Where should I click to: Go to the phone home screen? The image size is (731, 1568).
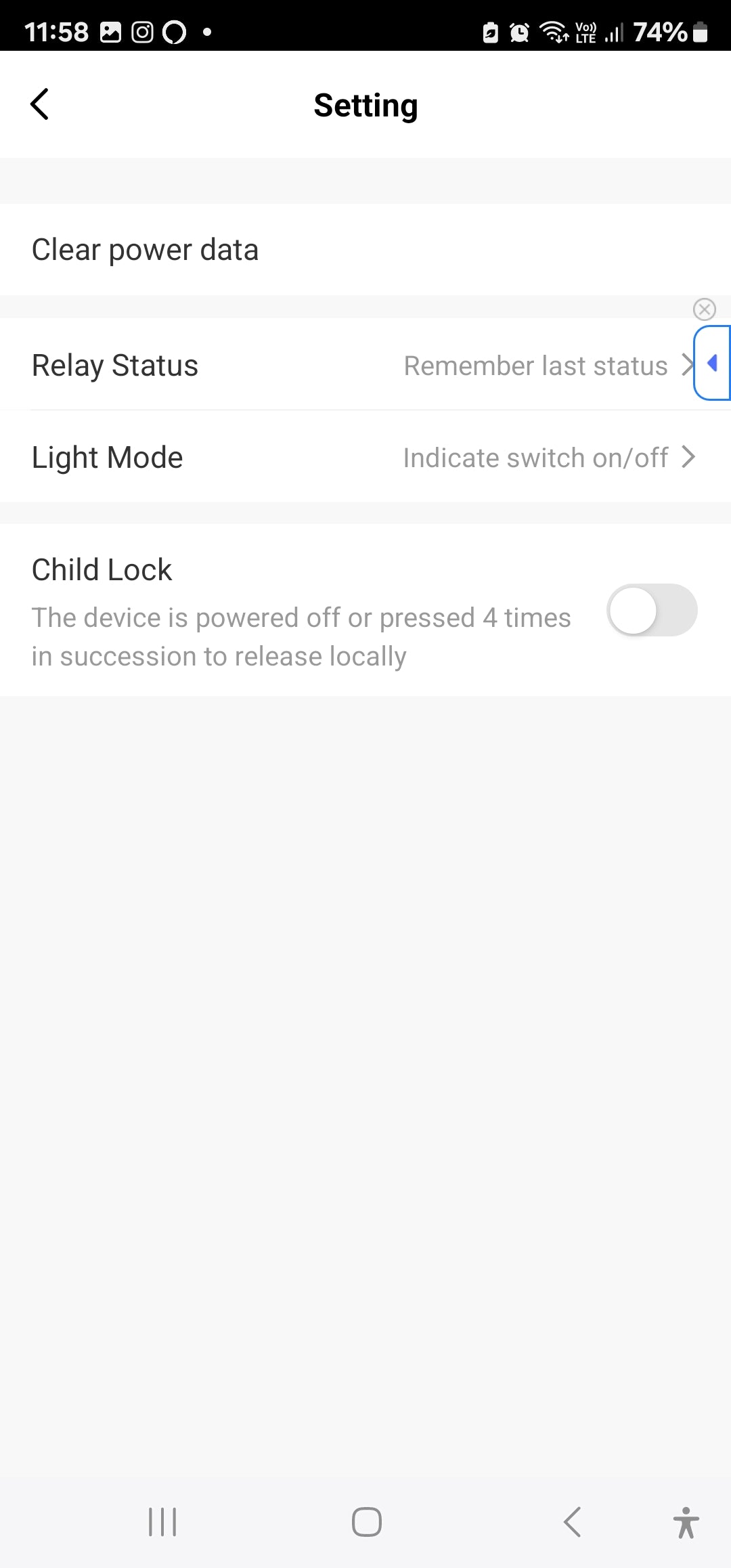(366, 1522)
